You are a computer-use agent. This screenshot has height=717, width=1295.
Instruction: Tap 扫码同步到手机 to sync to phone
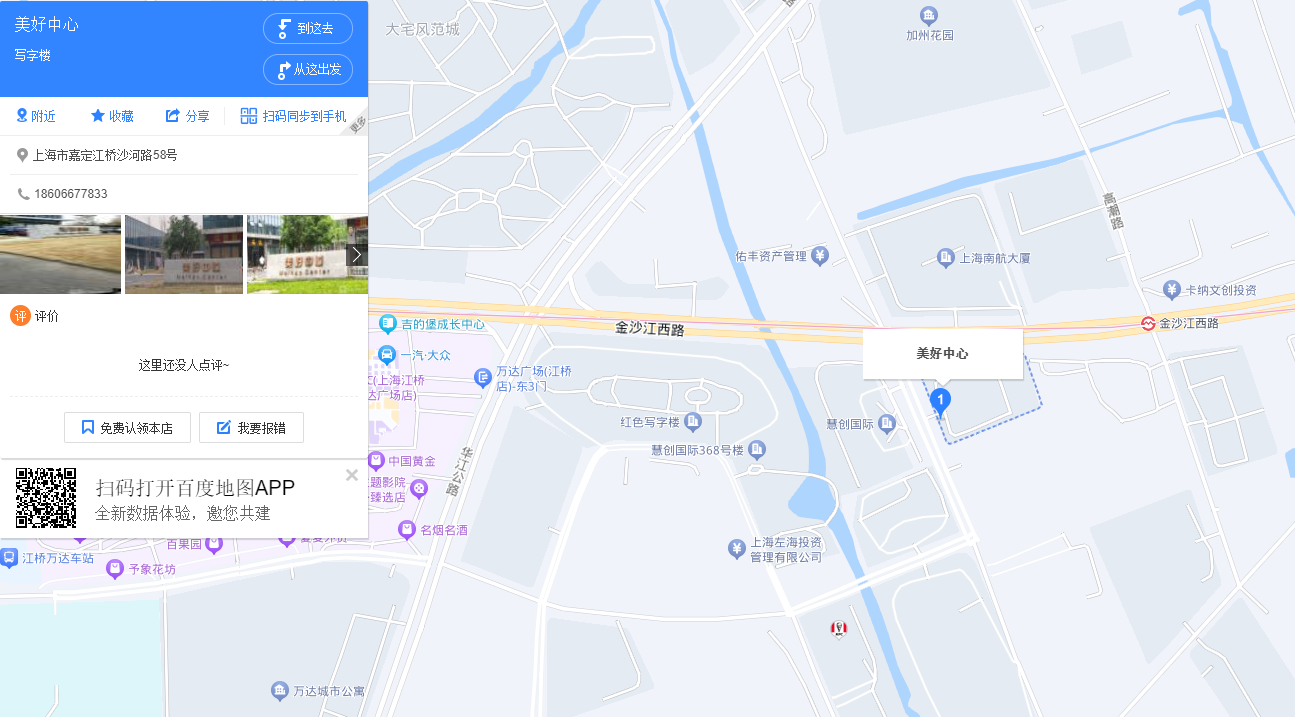pyautogui.click(x=294, y=116)
